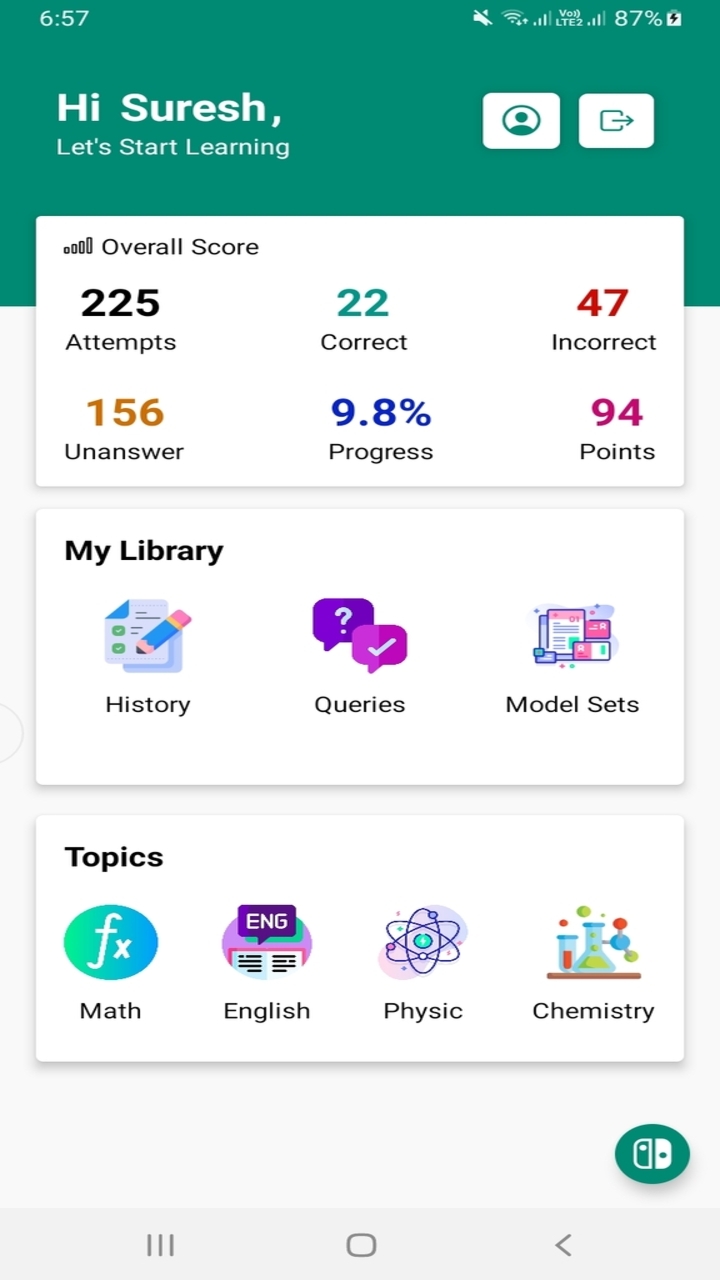Tap the Correct score 22
This screenshot has height=1280, width=720.
(363, 303)
